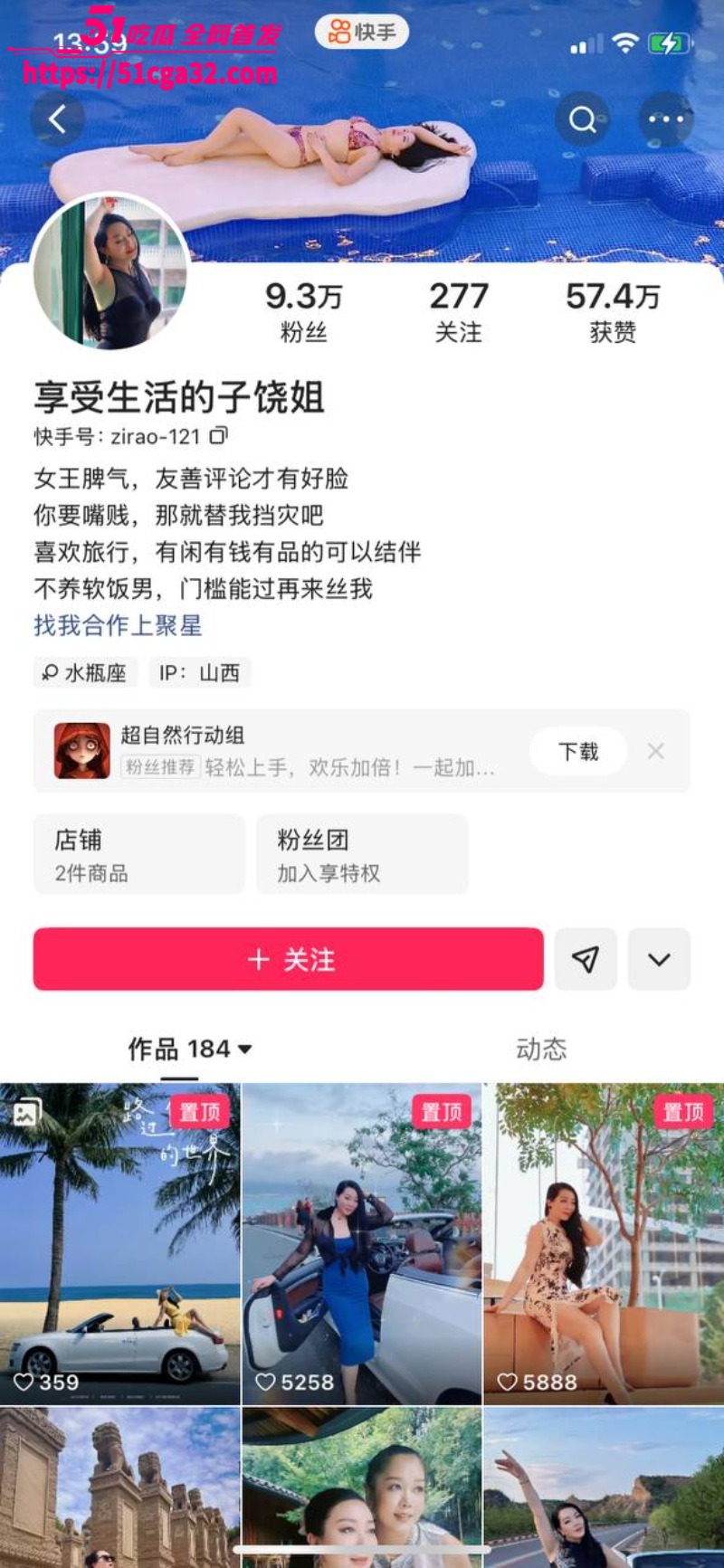Go back using the top-left arrow

pos(58,119)
